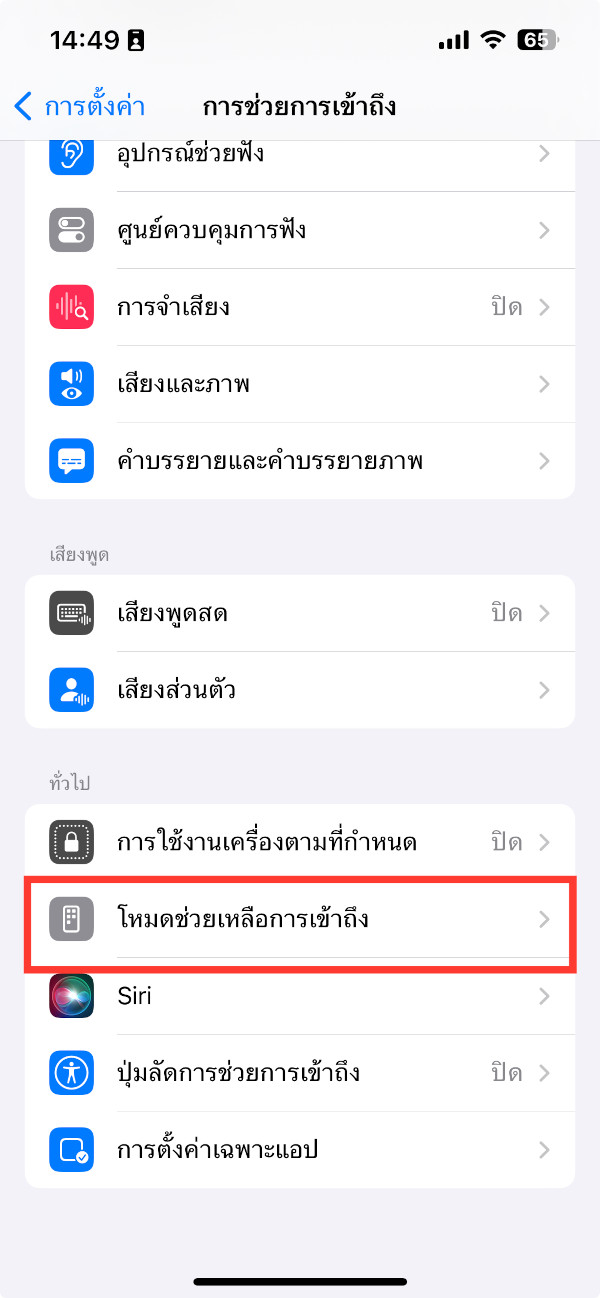Open เสียงส่วนตัว settings
This screenshot has height=1298, width=600.
(x=300, y=690)
